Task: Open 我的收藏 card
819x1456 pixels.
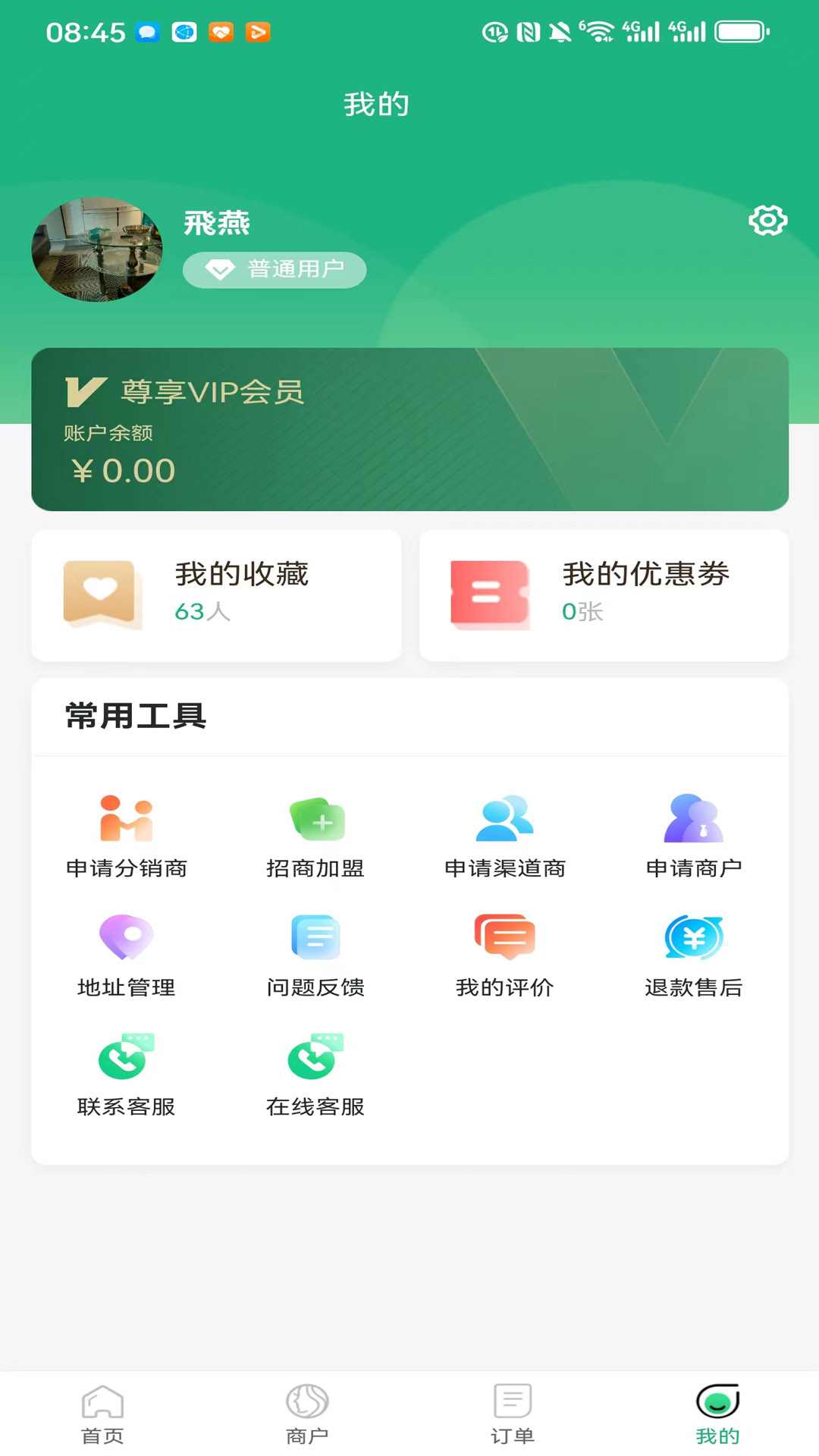Action: point(216,595)
